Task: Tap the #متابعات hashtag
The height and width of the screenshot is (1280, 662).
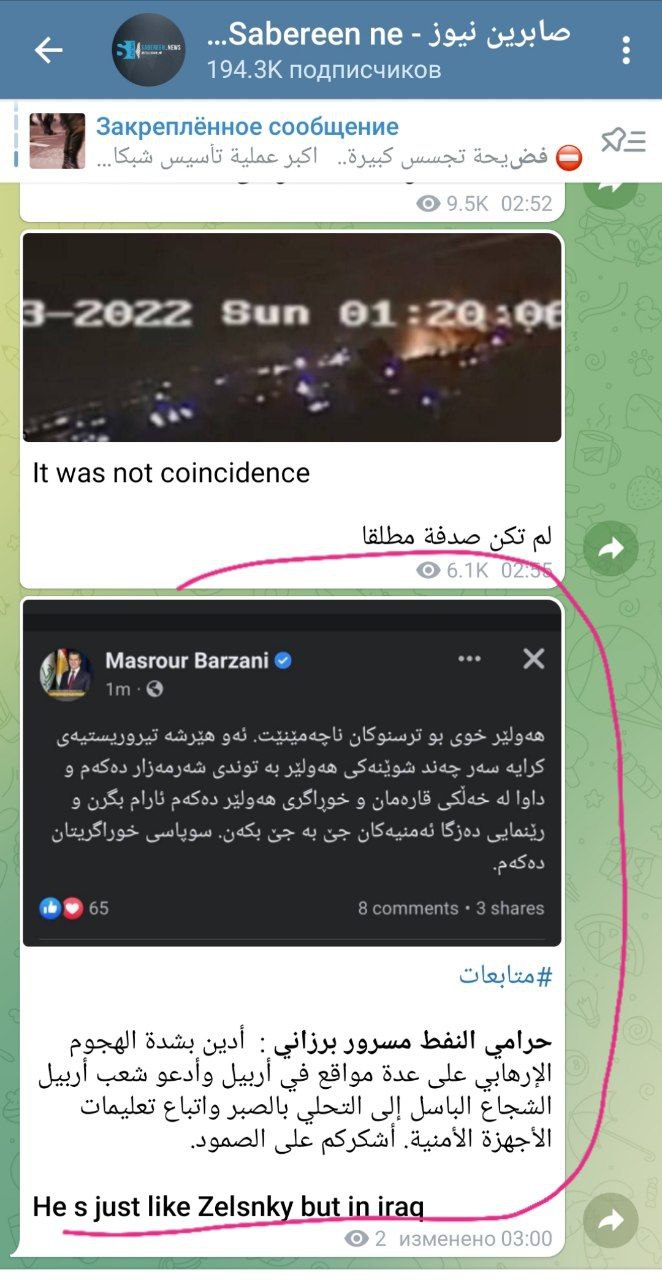Action: 505,975
